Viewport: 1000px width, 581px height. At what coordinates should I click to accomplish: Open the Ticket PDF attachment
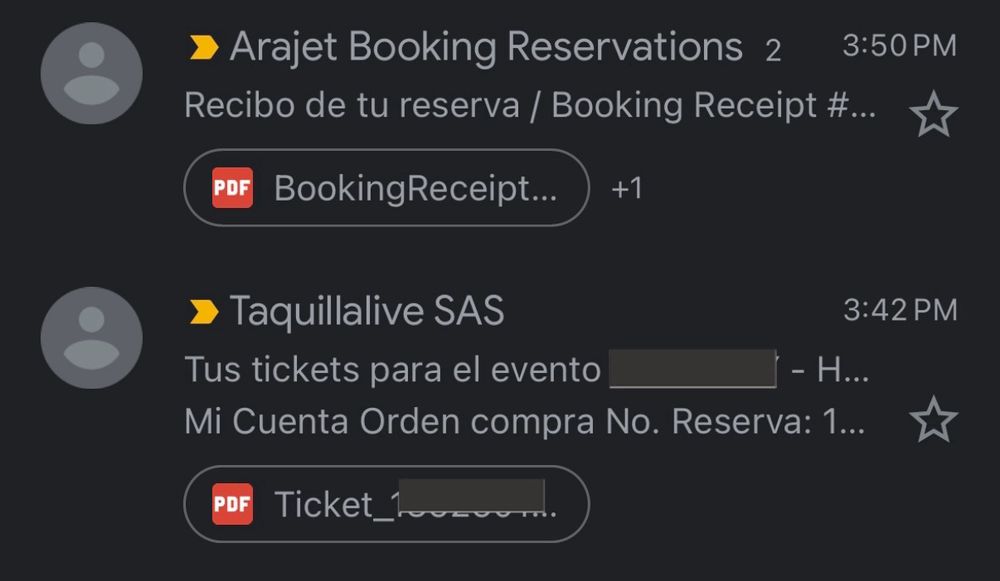tap(386, 504)
